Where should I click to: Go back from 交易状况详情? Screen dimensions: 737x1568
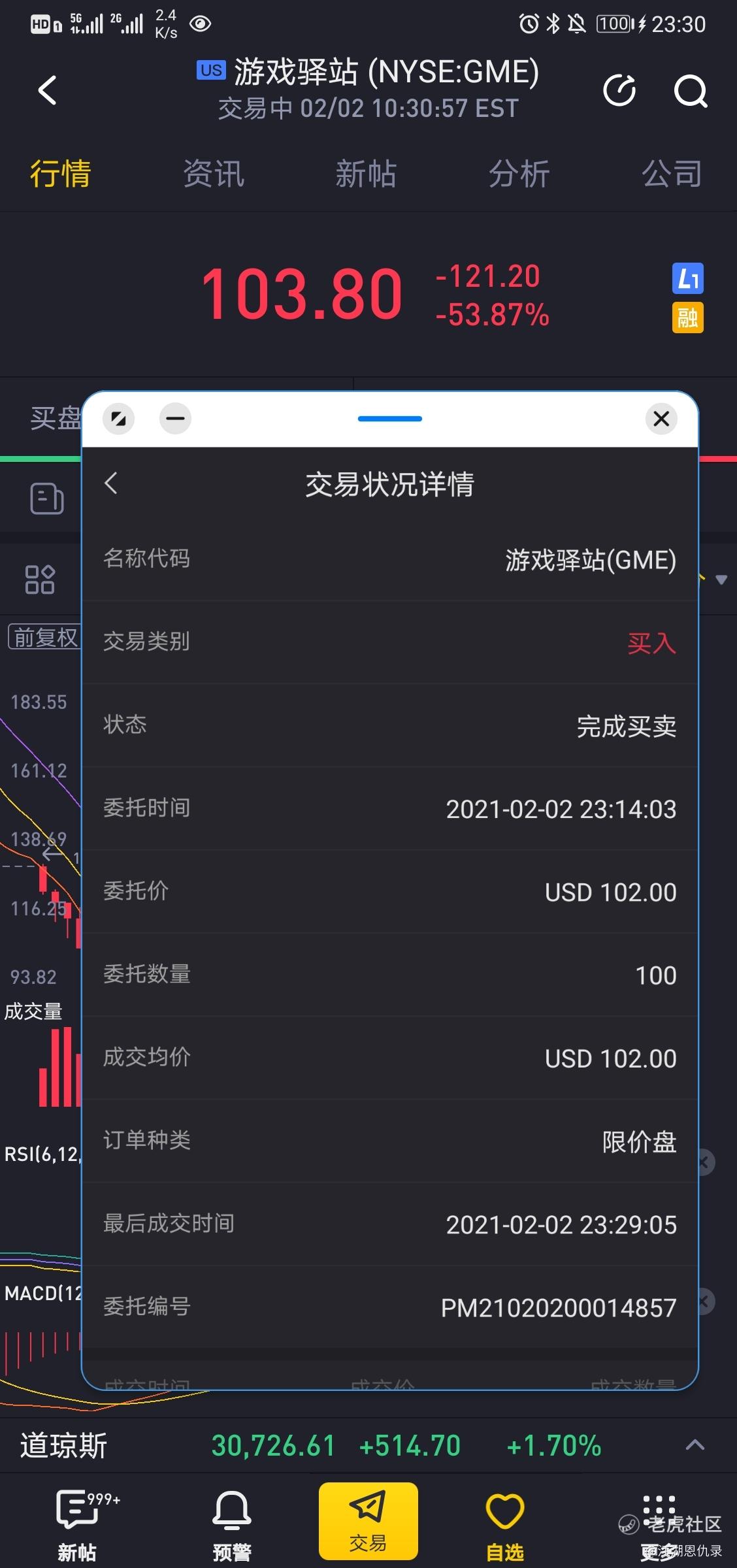(x=111, y=483)
